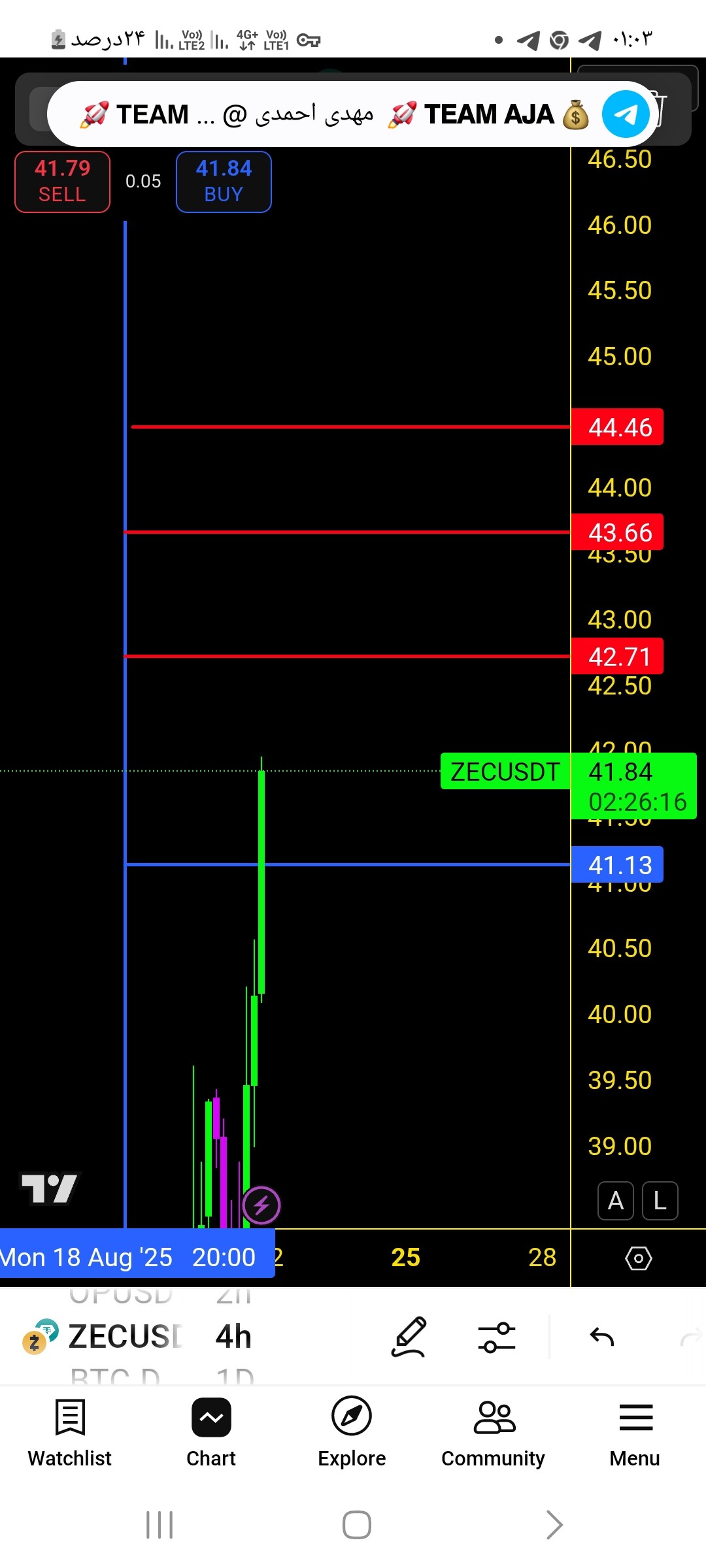Screen dimensions: 706x1568
Task: Change the 4h timeframe
Action: pyautogui.click(x=233, y=1337)
